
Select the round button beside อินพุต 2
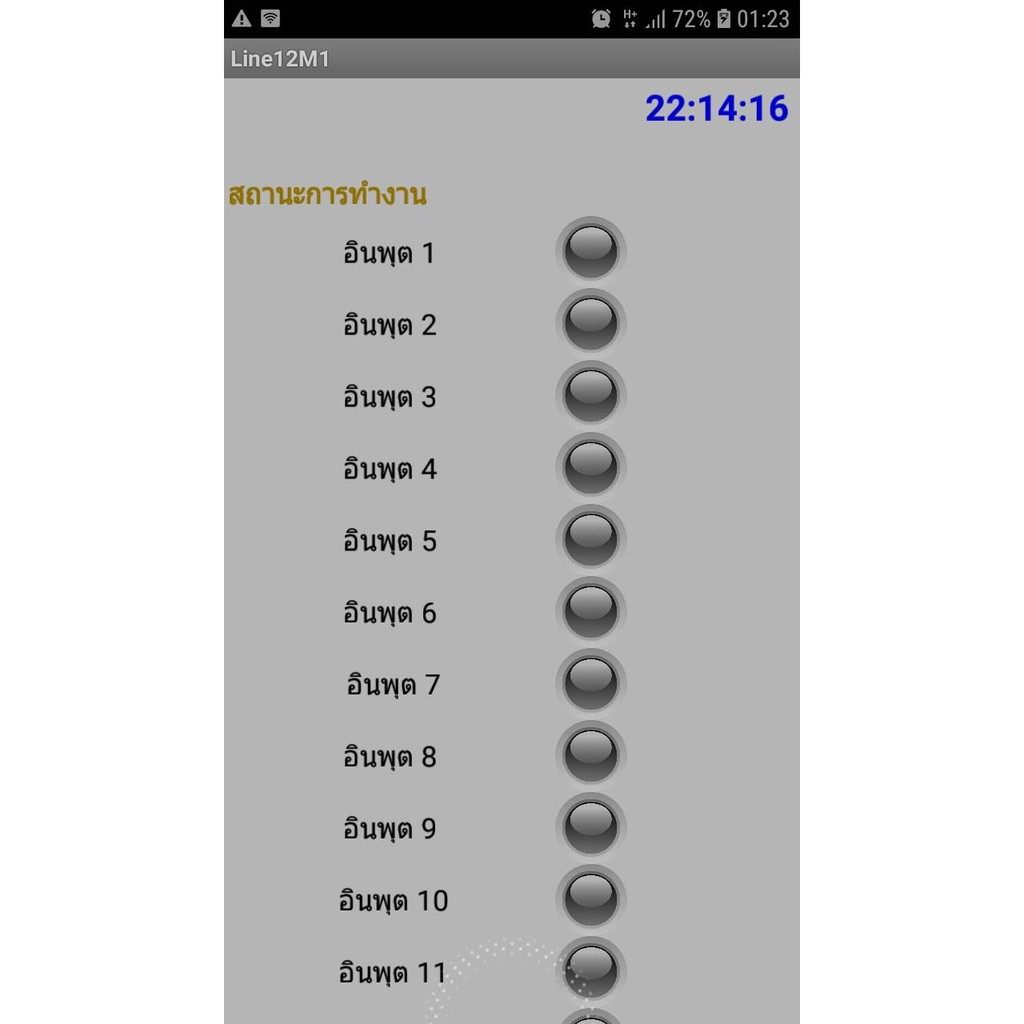pyautogui.click(x=590, y=323)
